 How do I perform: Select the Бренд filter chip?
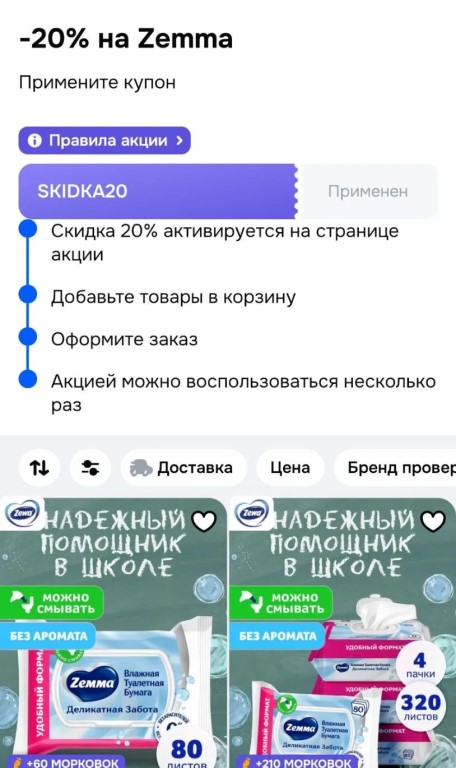(x=395, y=468)
